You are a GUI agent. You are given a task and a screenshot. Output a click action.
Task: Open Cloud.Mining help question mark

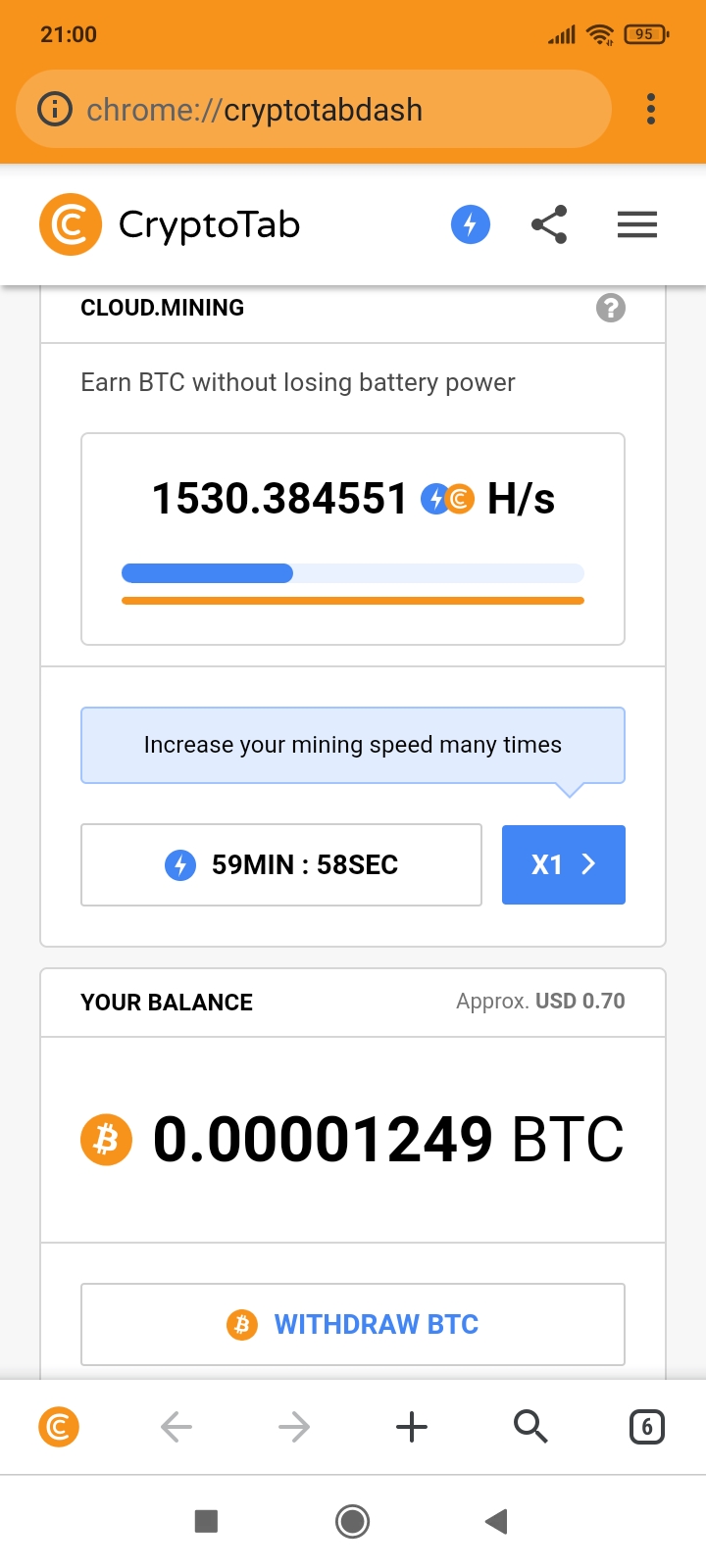point(611,308)
